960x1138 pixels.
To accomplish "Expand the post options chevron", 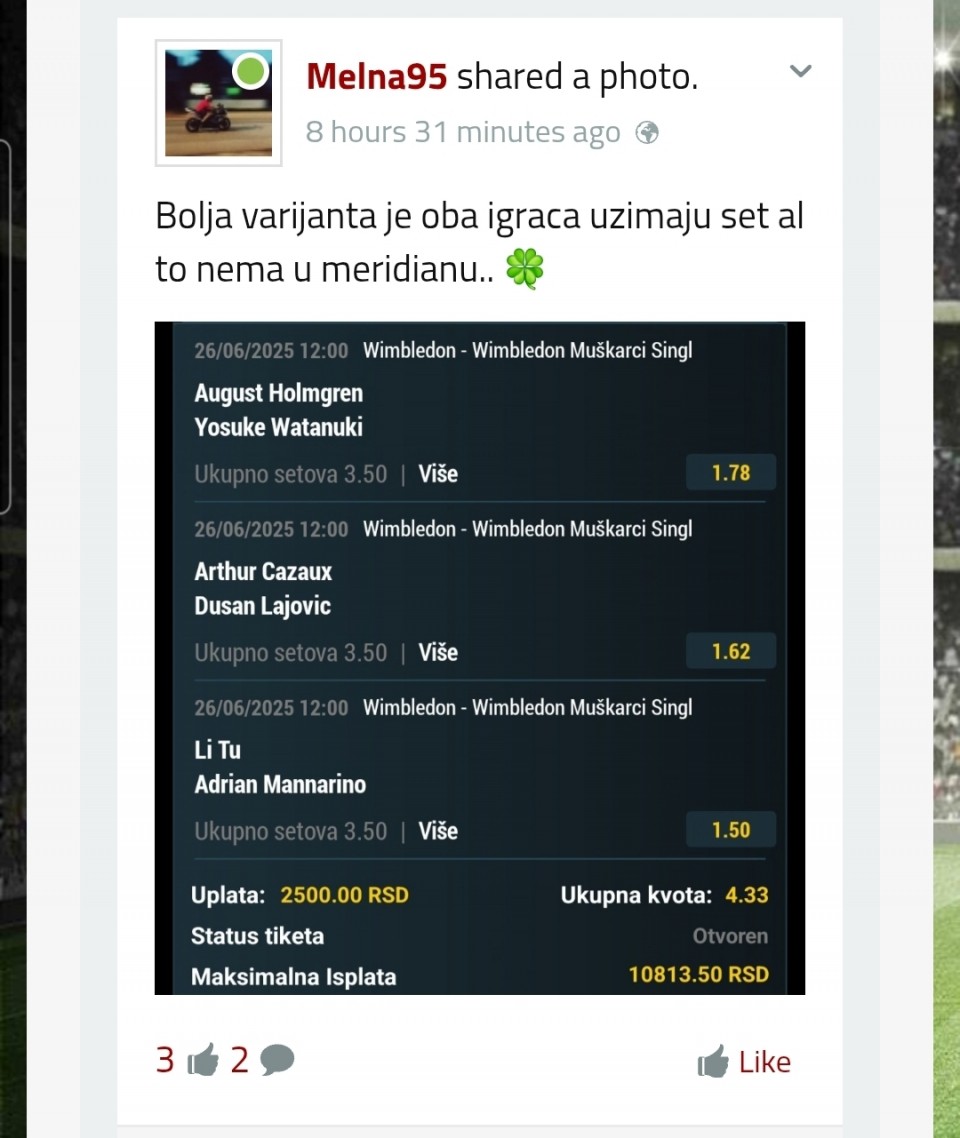I will [x=800, y=71].
